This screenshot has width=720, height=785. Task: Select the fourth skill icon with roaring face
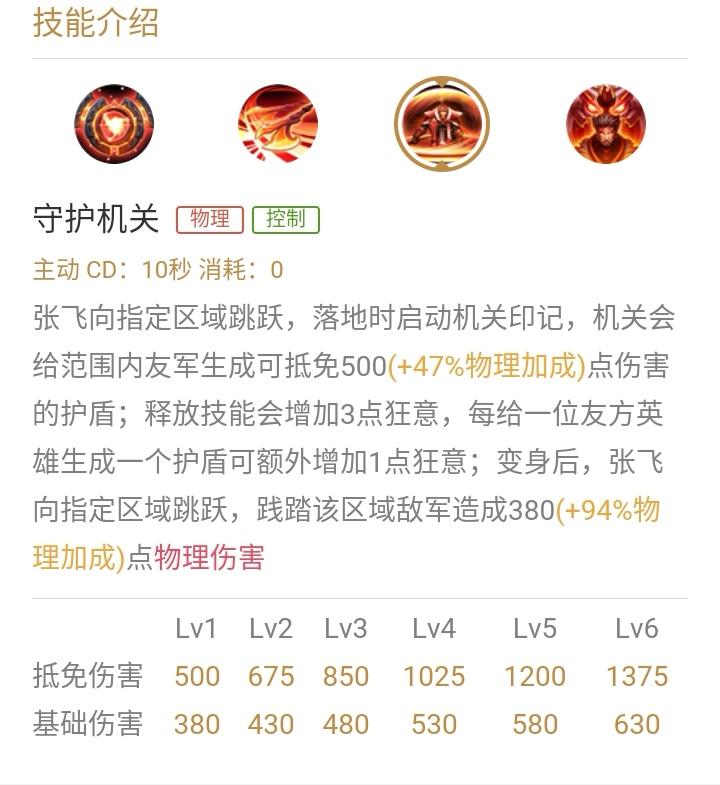pos(606,124)
